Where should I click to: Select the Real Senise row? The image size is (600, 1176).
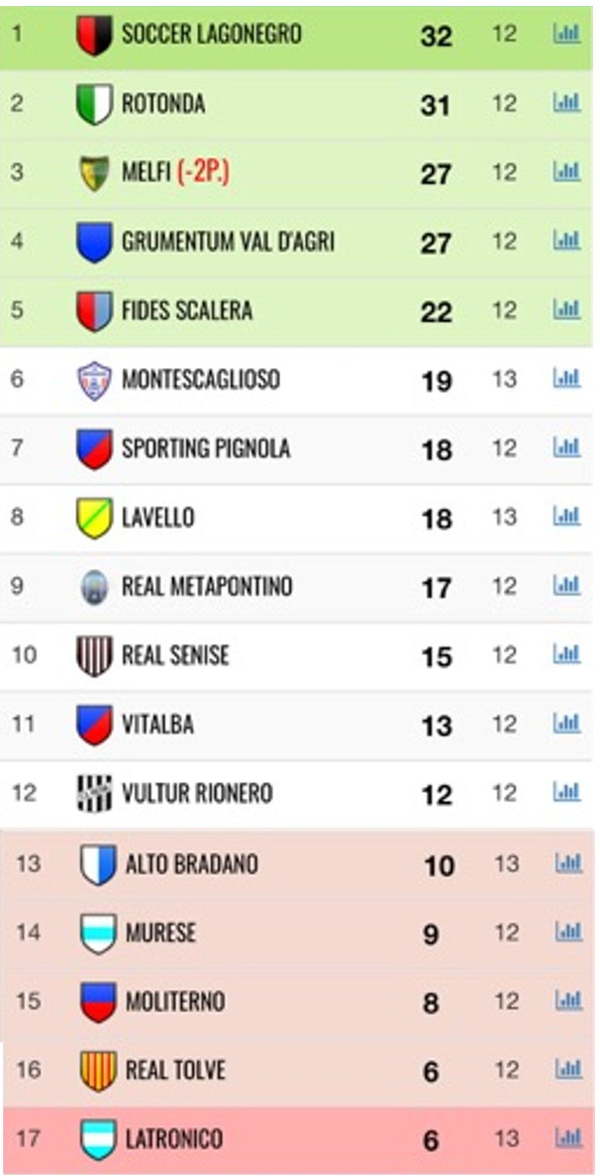click(296, 656)
